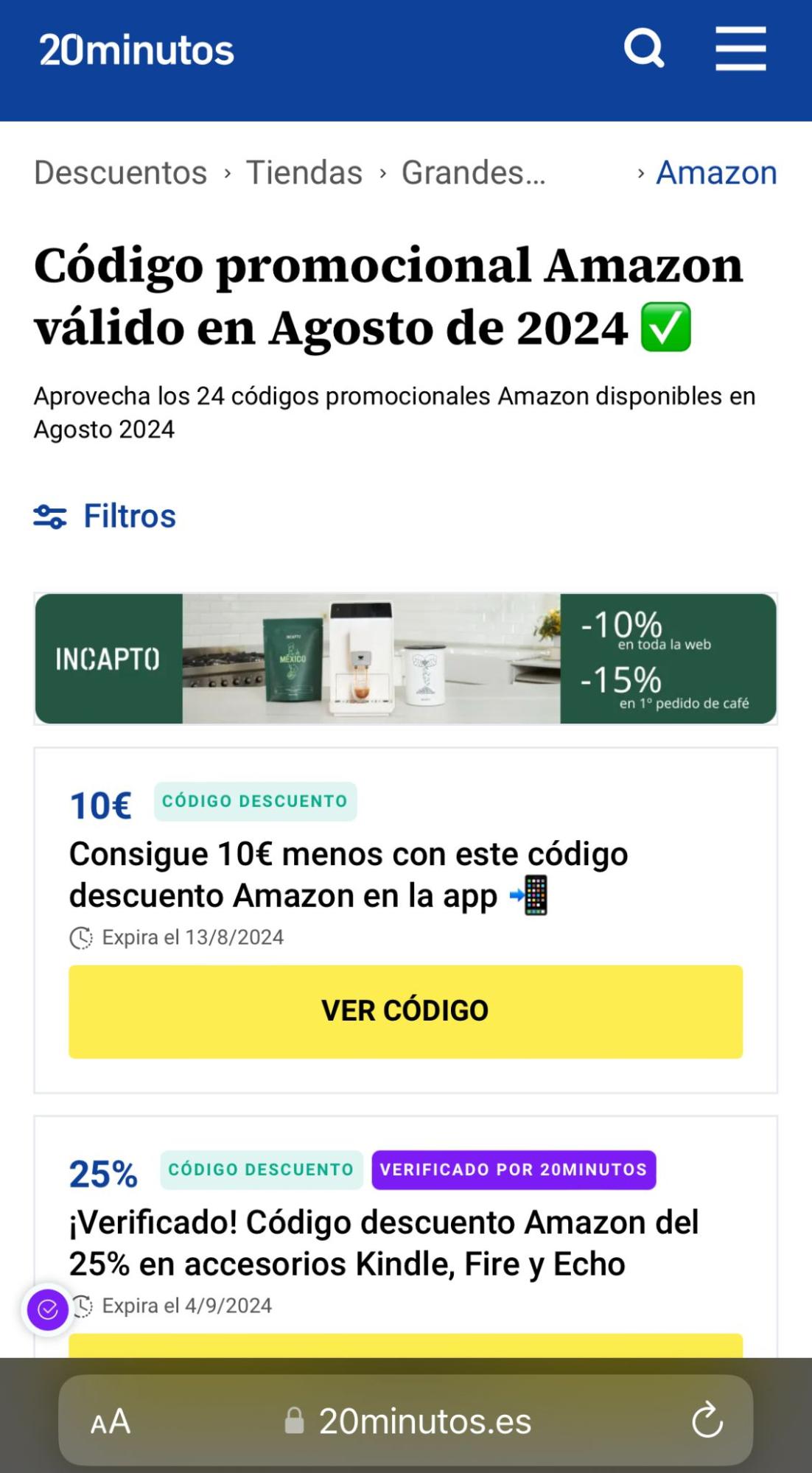This screenshot has height=1473, width=812.
Task: Tap VER CÓDIGO for the 10€ offer
Action: point(405,1011)
